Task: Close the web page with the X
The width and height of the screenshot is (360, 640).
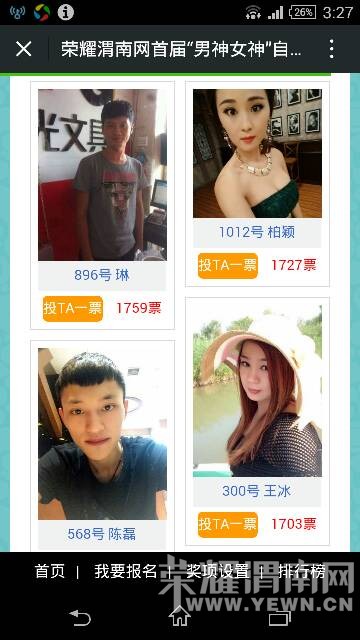Action: click(24, 49)
